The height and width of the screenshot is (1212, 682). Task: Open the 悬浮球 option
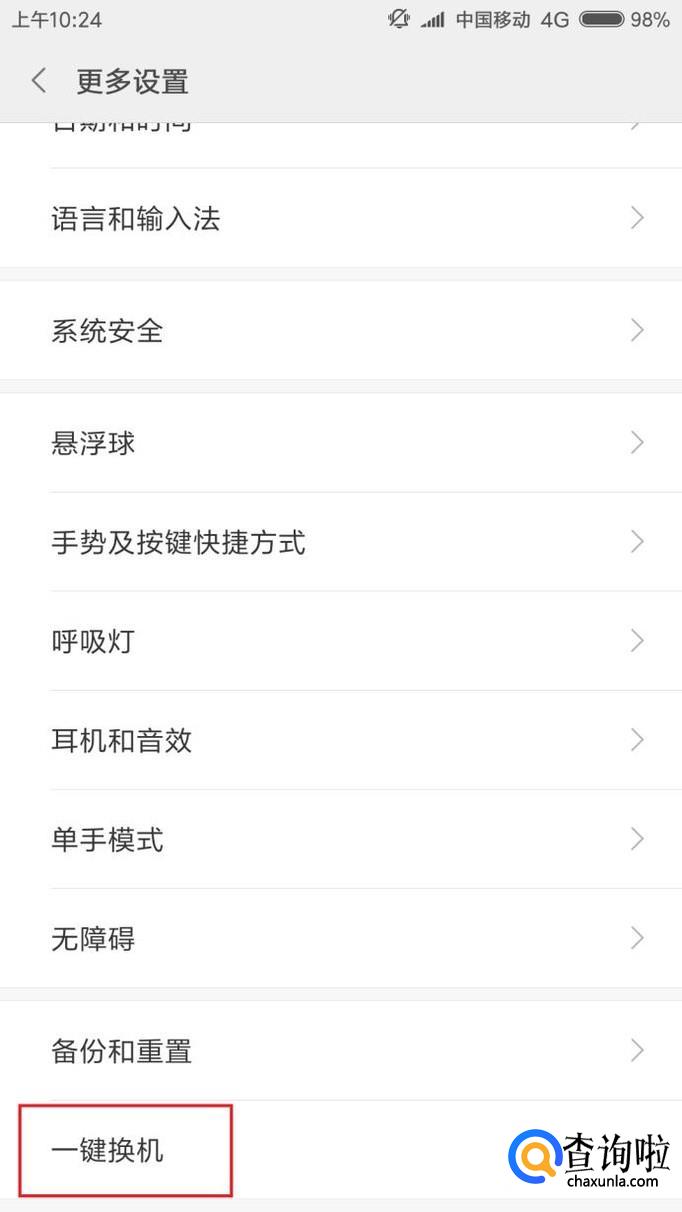[x=340, y=442]
